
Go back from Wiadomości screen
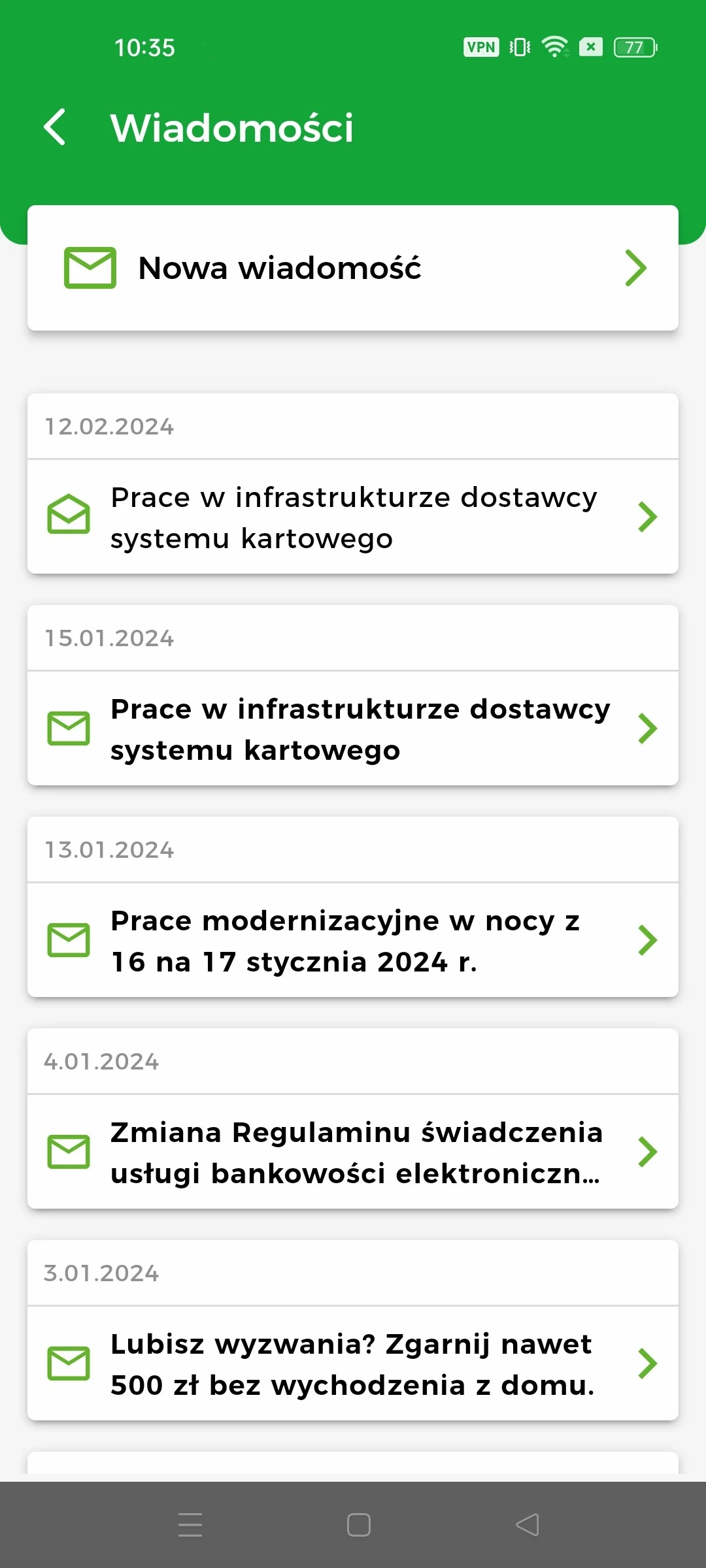pos(55,127)
